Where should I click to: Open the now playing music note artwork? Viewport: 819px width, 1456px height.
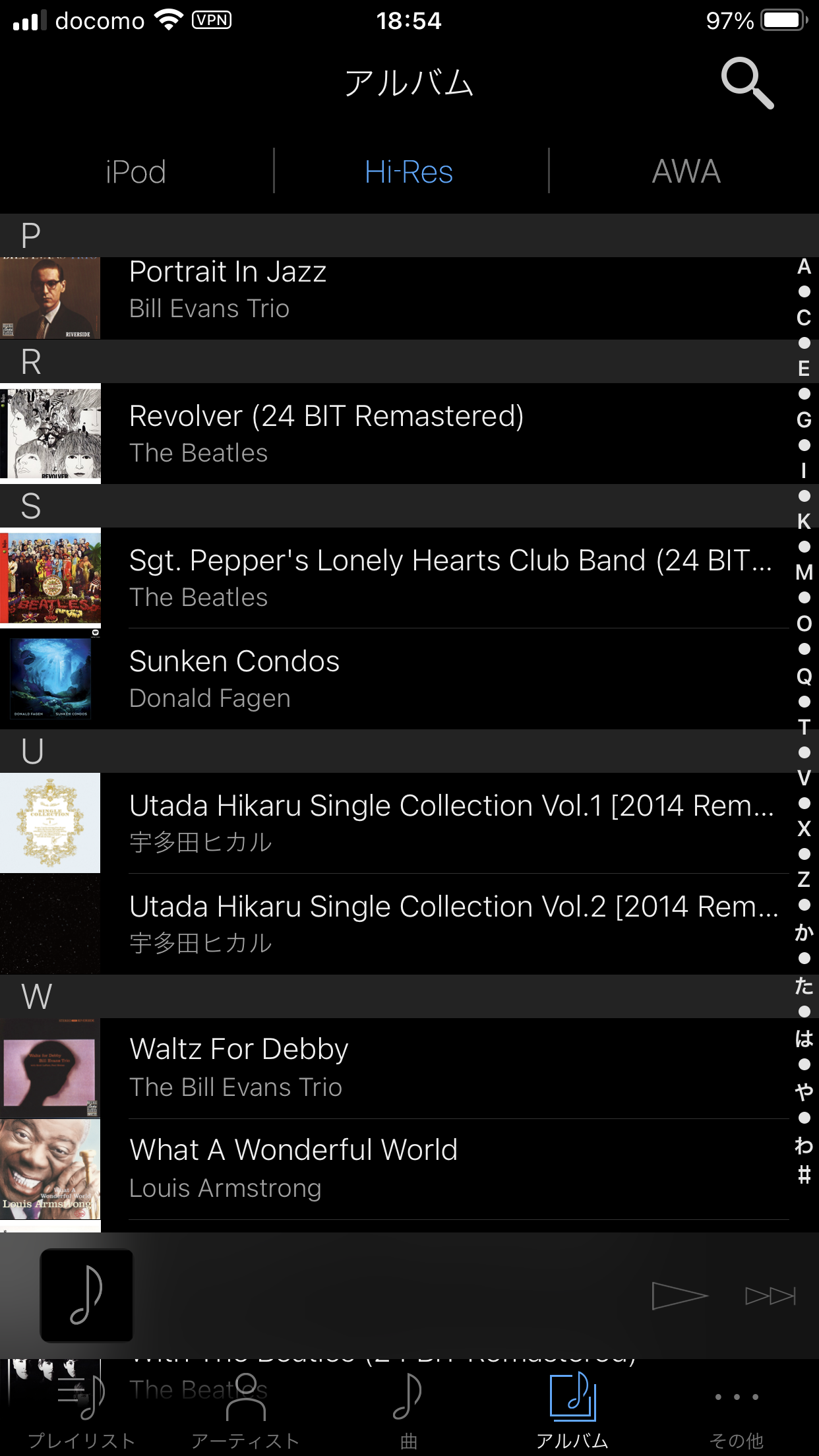pyautogui.click(x=87, y=1296)
